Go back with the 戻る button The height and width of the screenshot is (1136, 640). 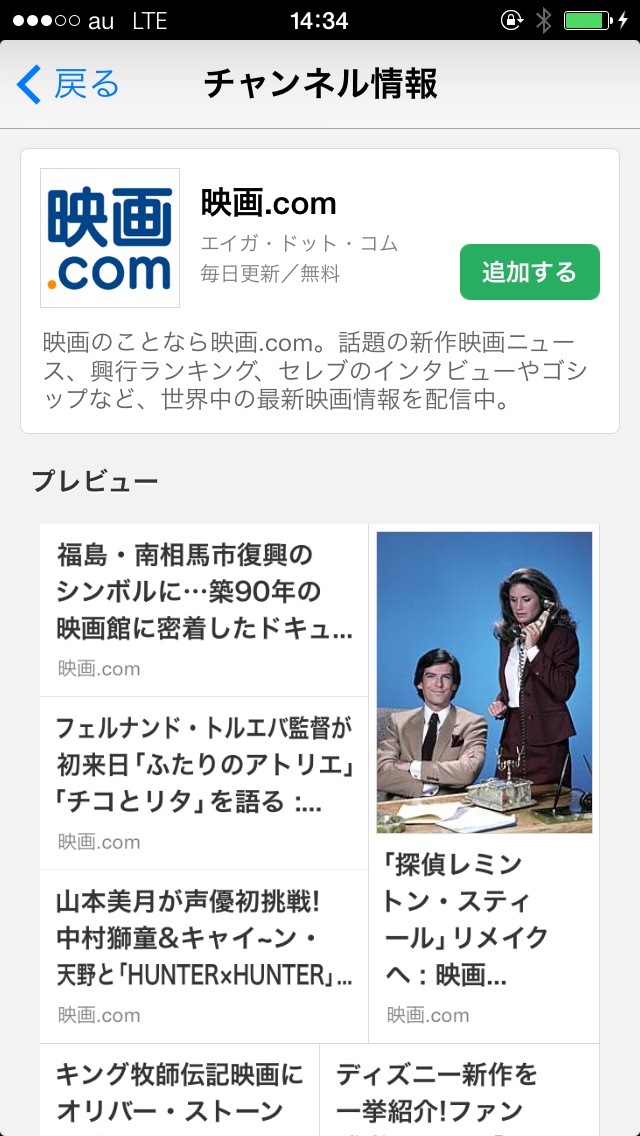[x=67, y=85]
